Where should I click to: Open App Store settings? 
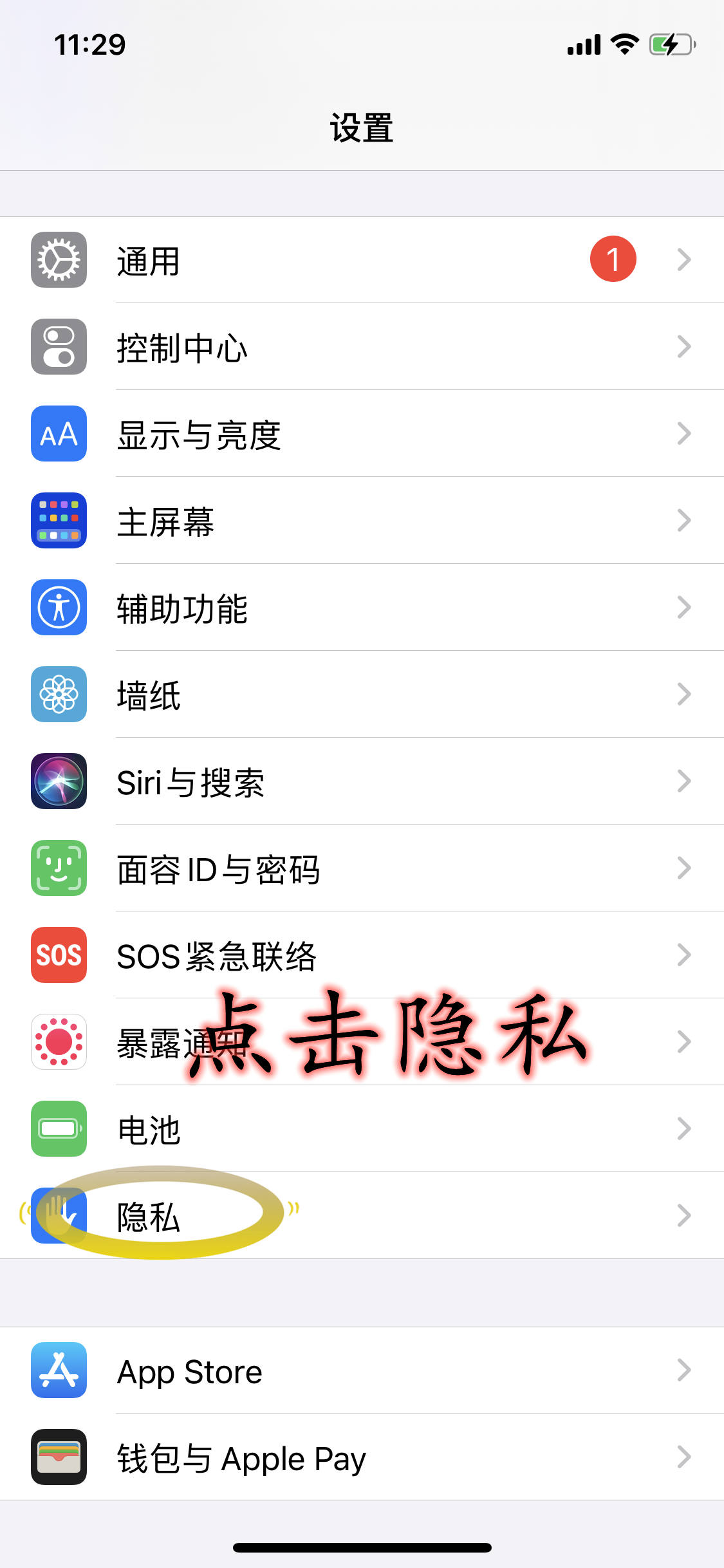(362, 1370)
